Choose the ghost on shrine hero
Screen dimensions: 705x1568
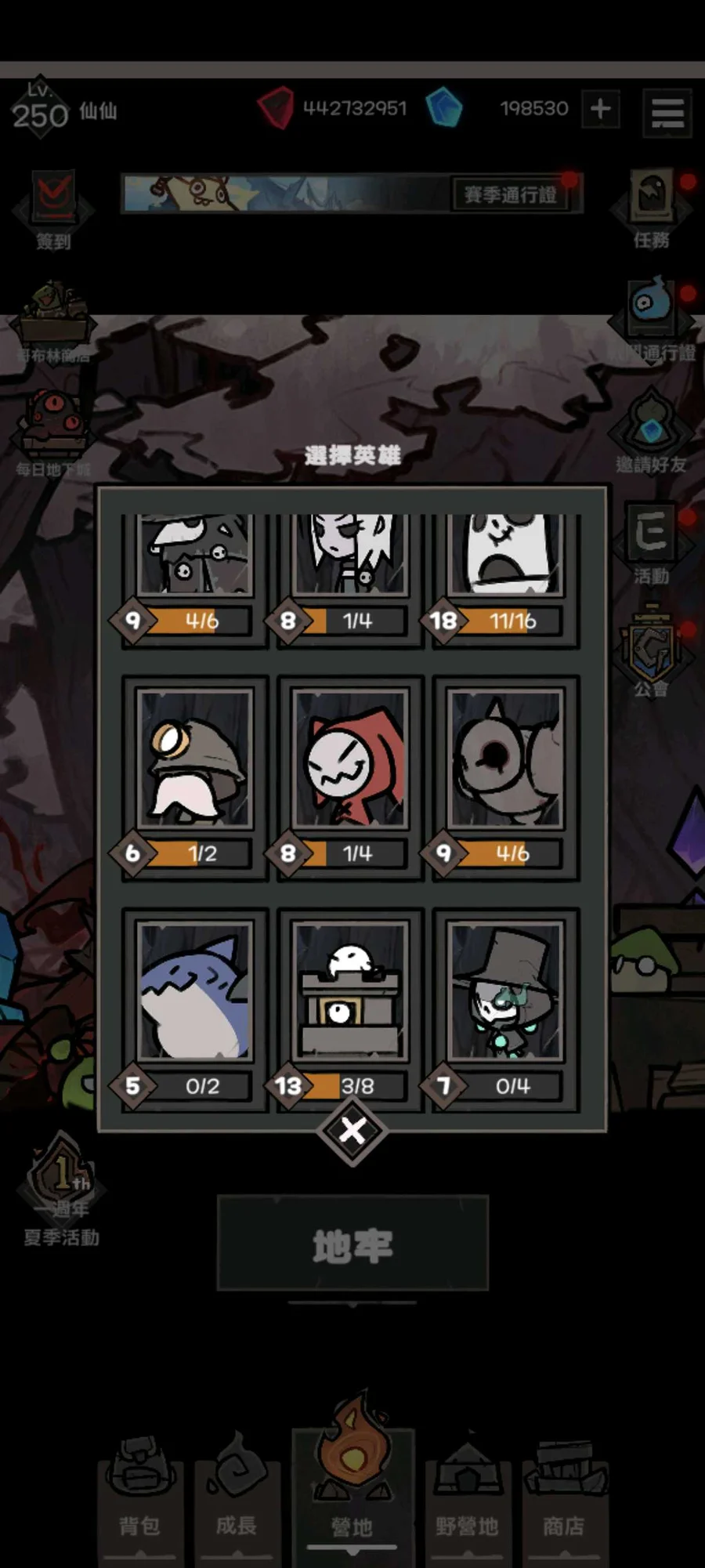349,993
